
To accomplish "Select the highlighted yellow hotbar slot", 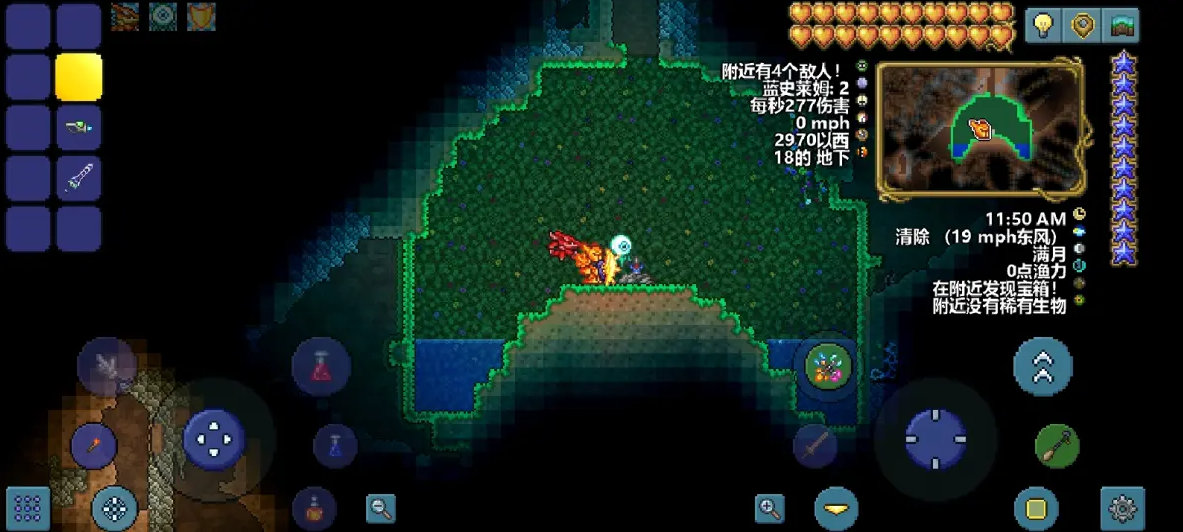I will 79,77.
